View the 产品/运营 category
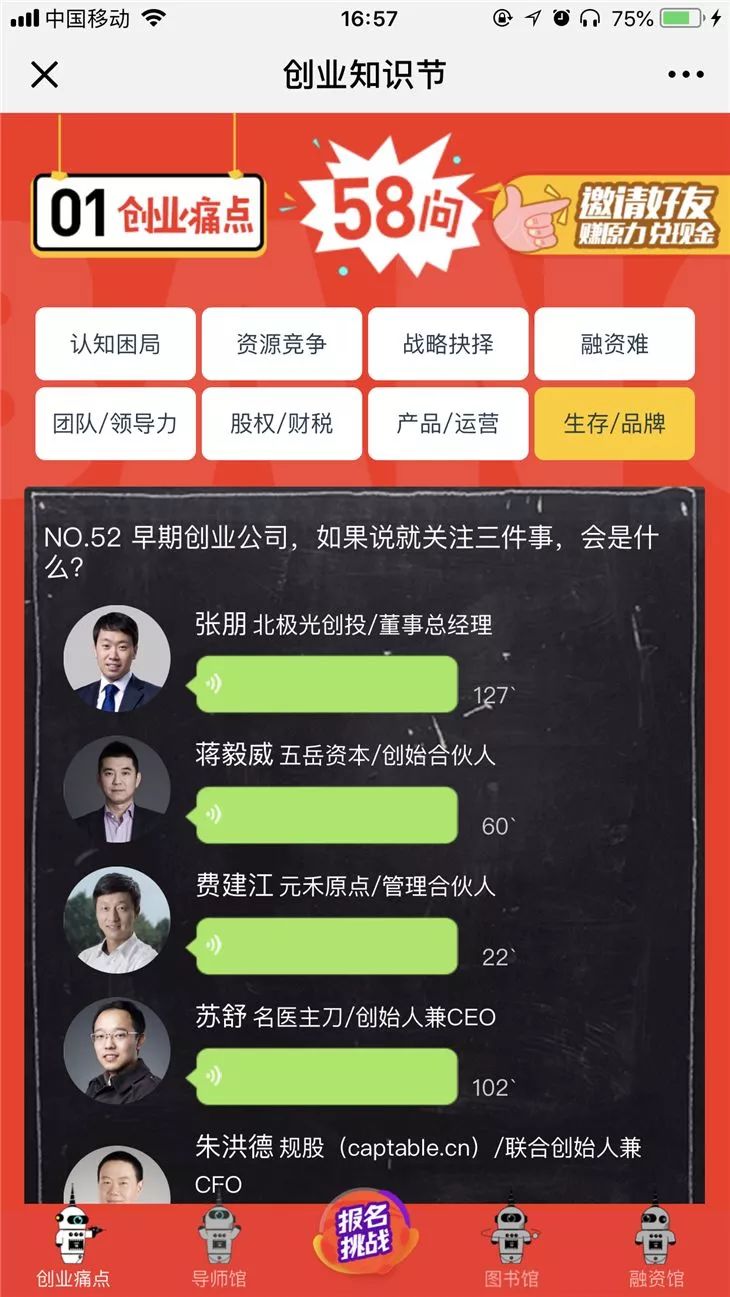The width and height of the screenshot is (730, 1297). [x=448, y=423]
